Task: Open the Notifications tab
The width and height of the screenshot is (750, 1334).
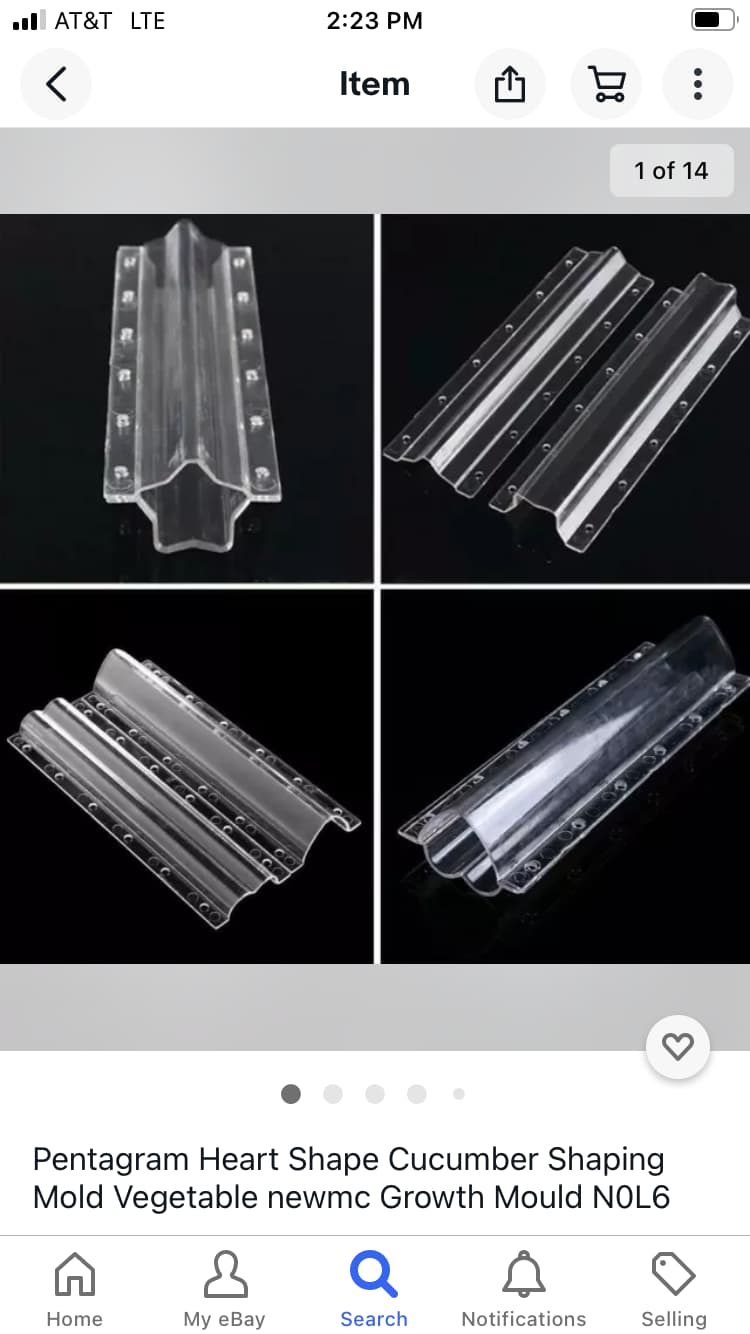Action: point(524,1289)
